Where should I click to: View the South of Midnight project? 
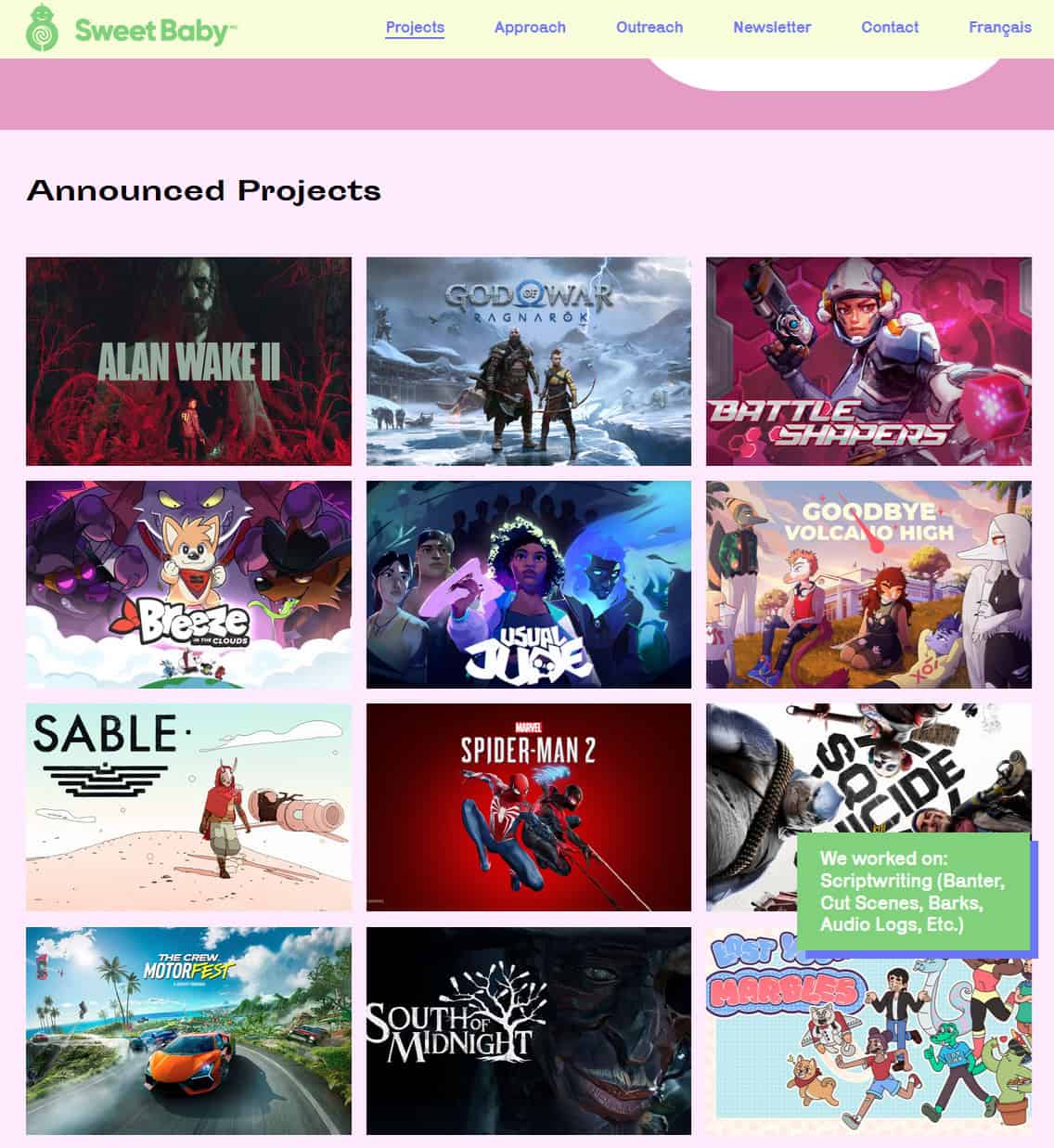(x=529, y=1030)
